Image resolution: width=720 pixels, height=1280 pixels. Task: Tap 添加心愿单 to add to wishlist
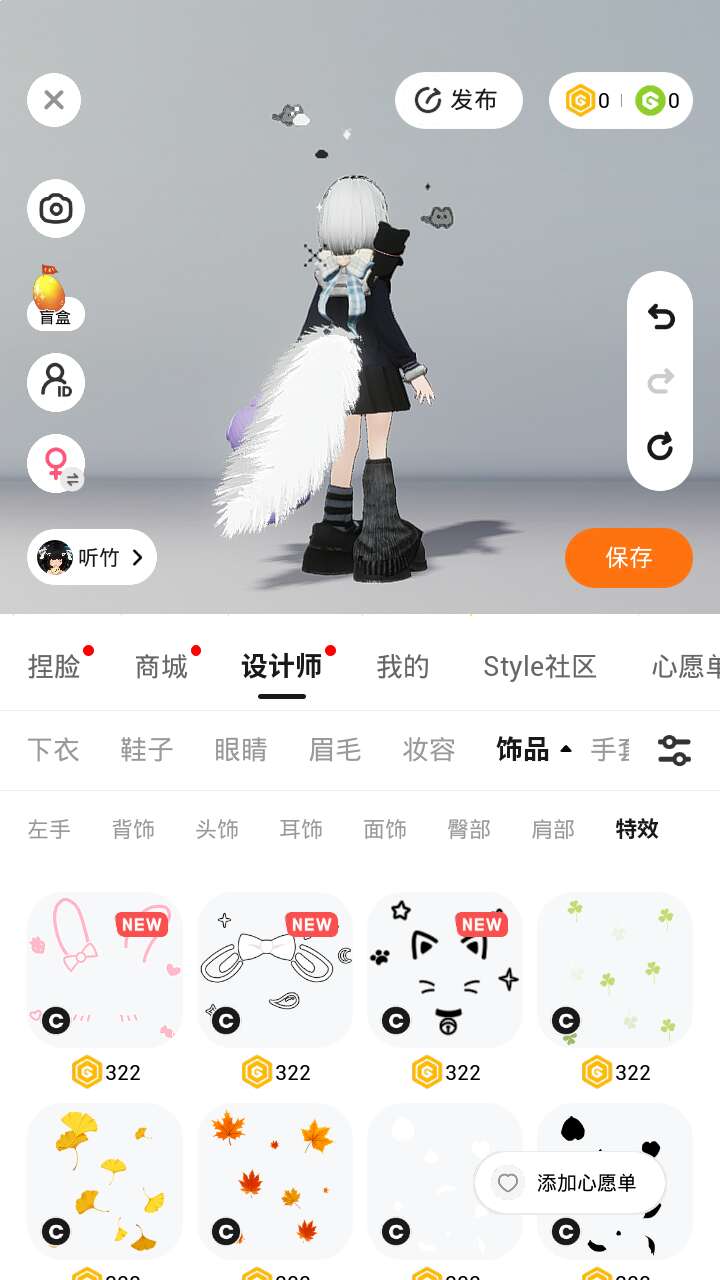click(570, 1183)
